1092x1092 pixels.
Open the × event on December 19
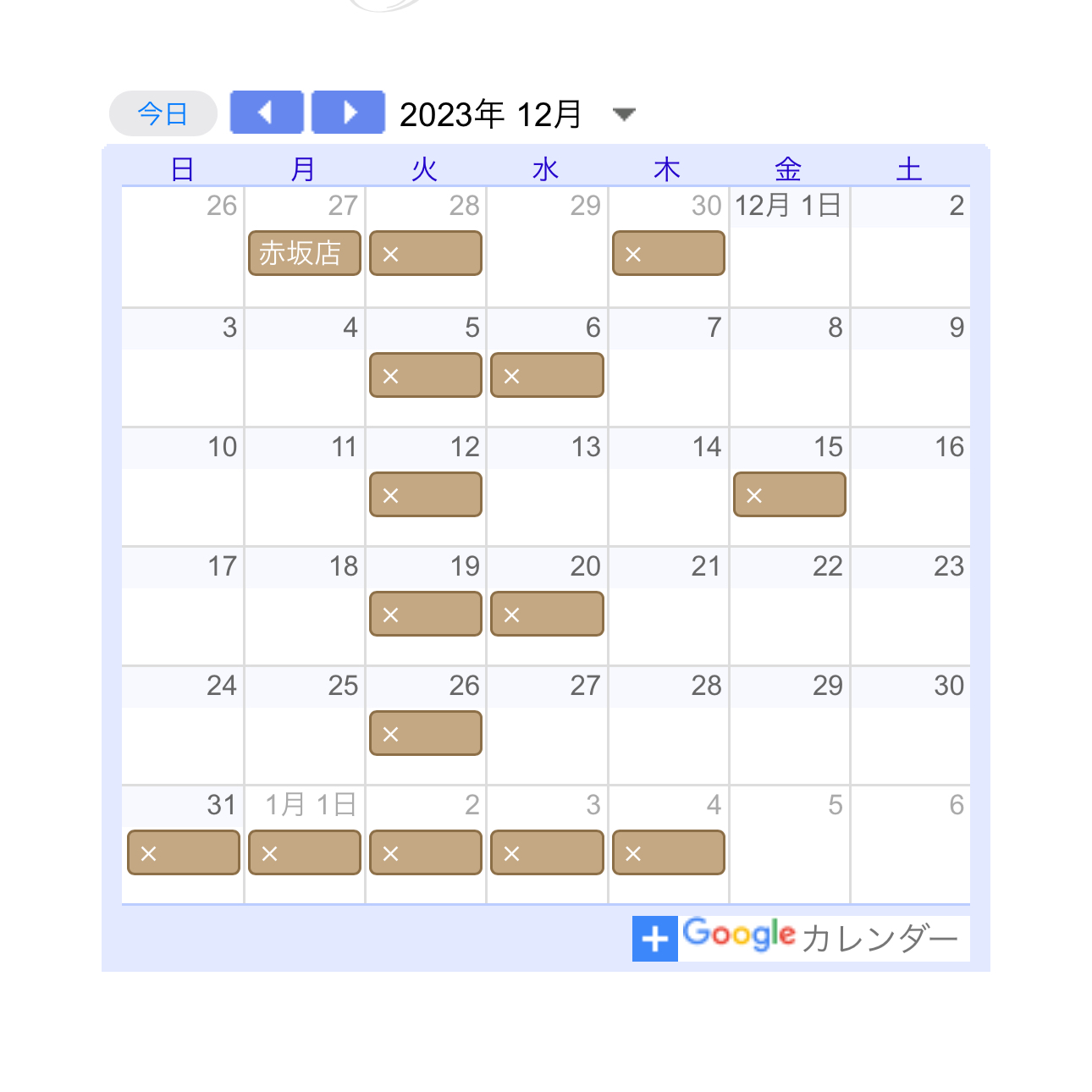click(x=425, y=614)
